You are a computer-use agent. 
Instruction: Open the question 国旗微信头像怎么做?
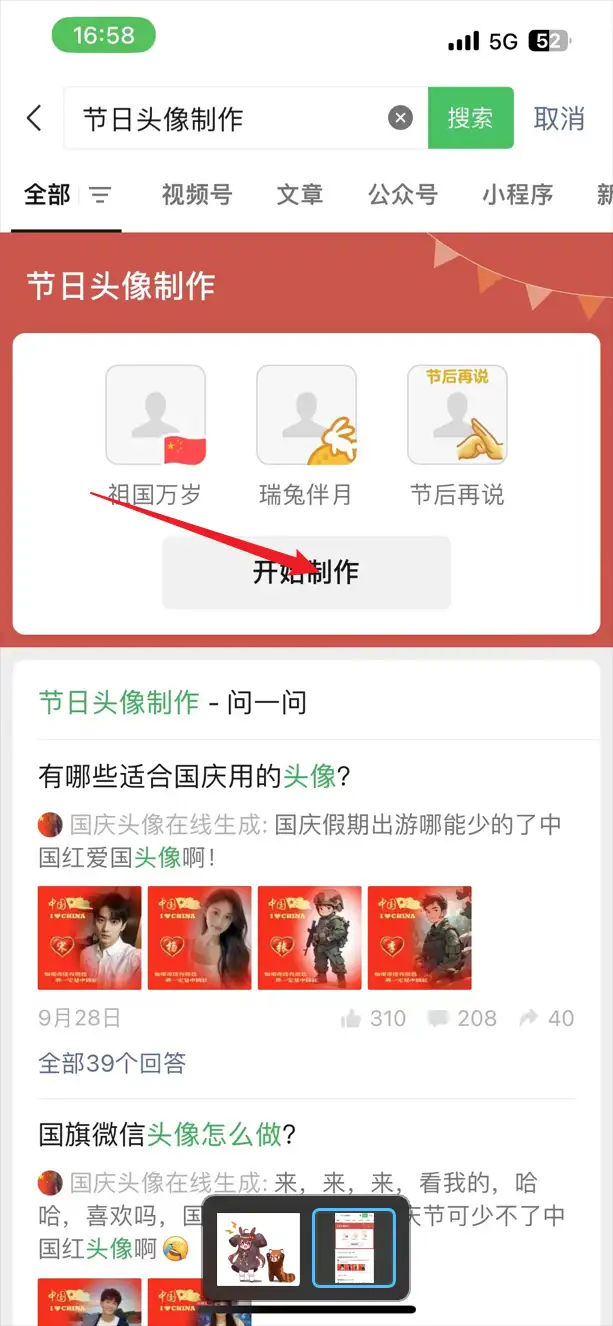[167, 1134]
